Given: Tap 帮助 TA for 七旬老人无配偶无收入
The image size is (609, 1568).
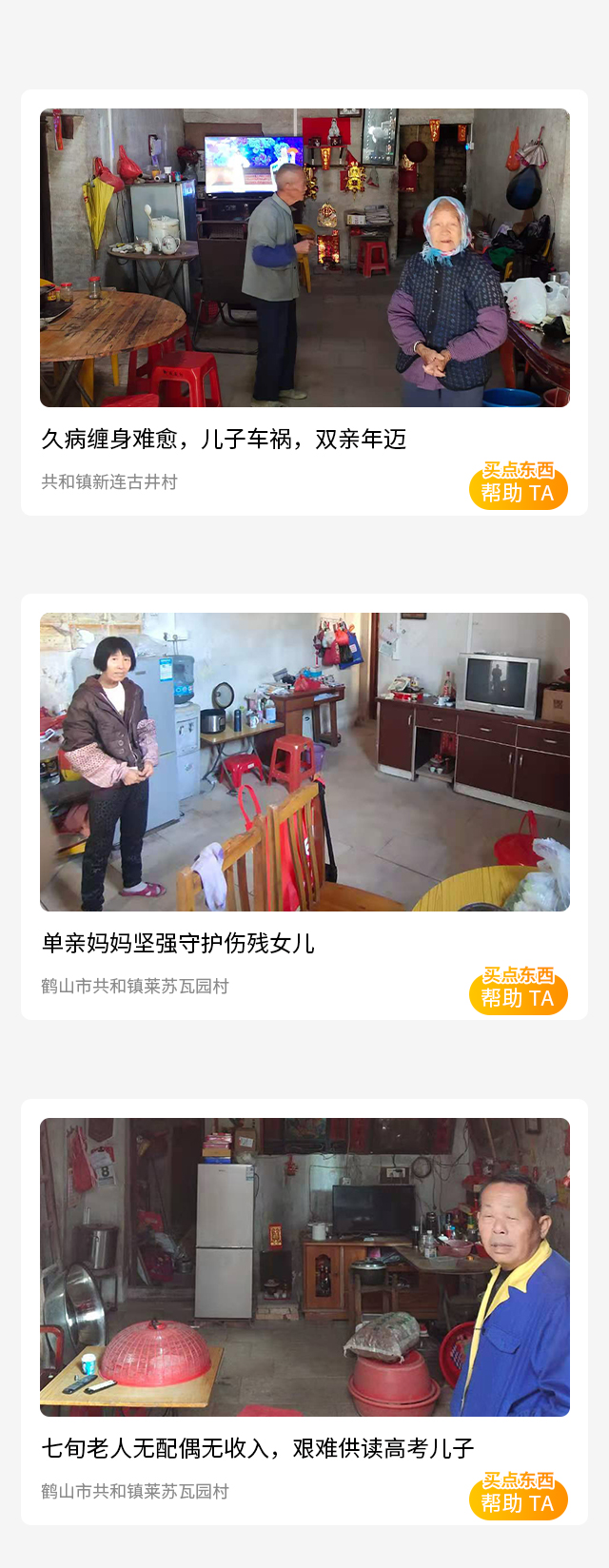Looking at the screenshot, I should tap(518, 1501).
